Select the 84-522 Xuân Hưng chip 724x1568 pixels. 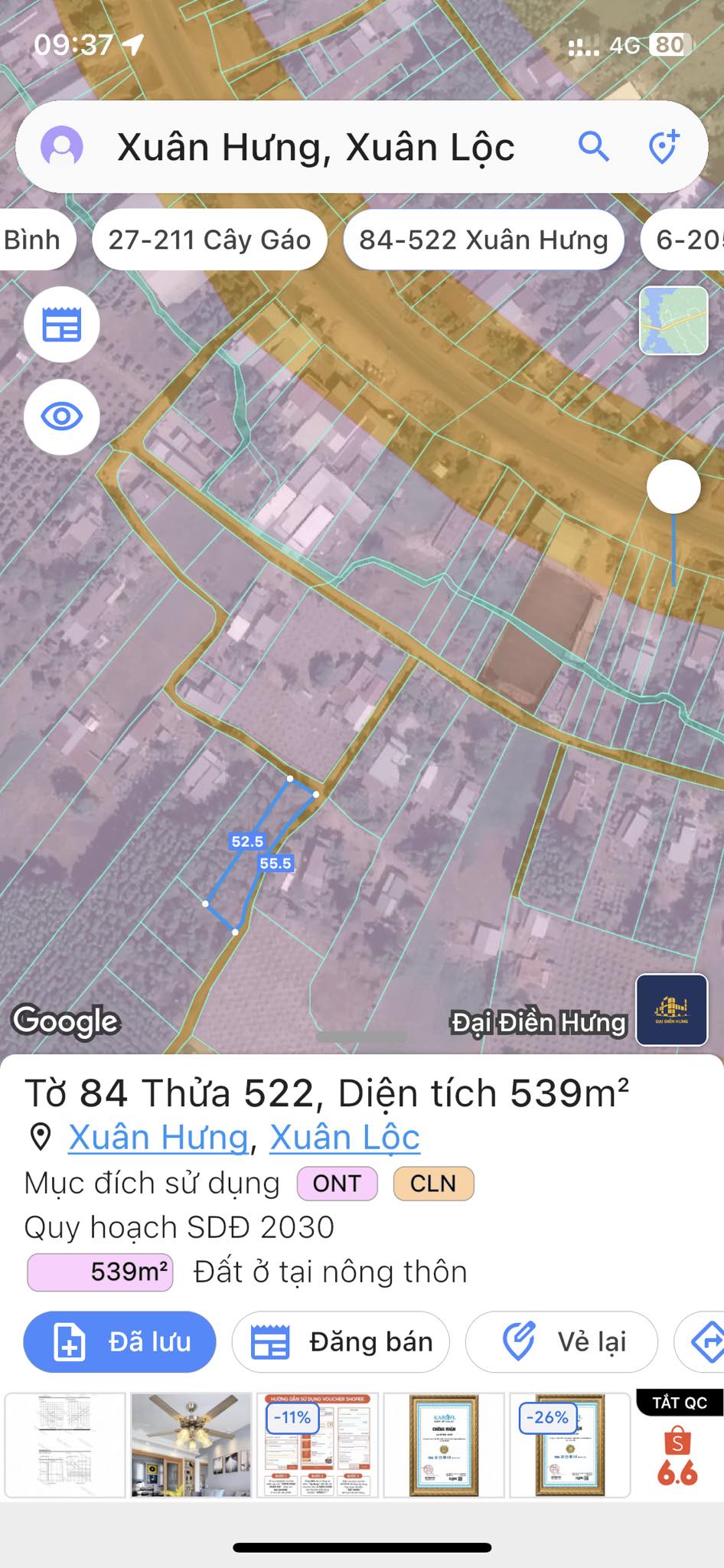(483, 240)
